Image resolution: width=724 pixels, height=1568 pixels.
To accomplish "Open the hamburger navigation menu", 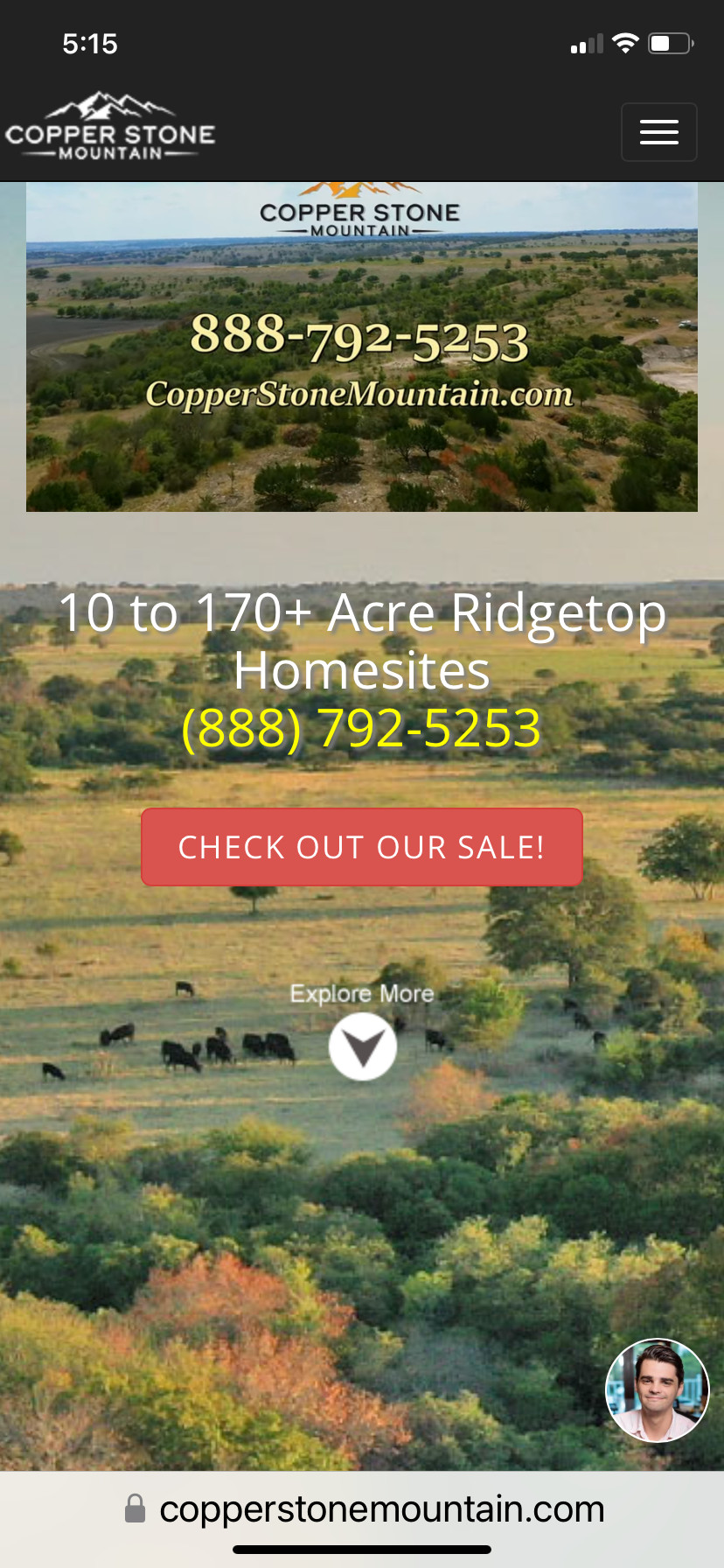I will [x=658, y=132].
